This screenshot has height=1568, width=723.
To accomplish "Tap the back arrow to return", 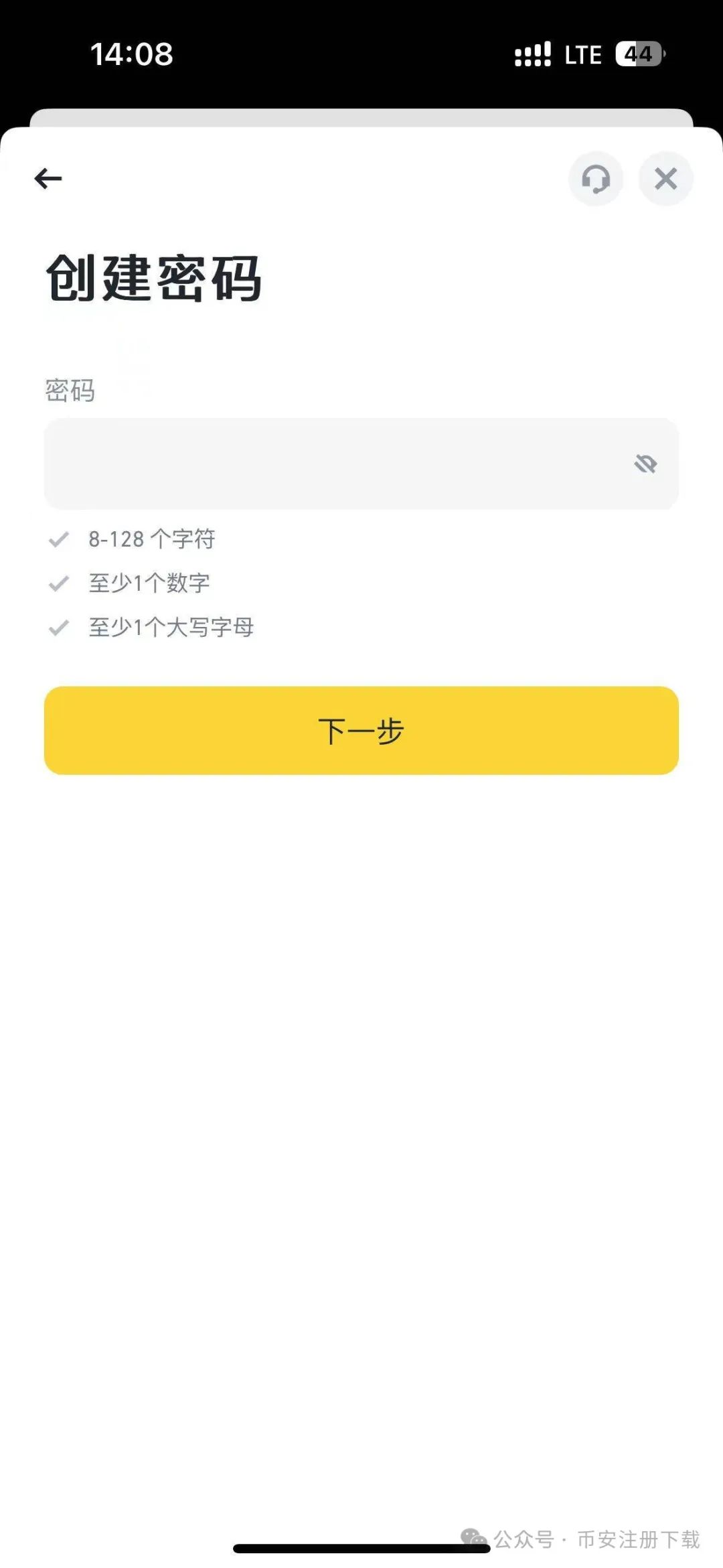I will pos(47,177).
